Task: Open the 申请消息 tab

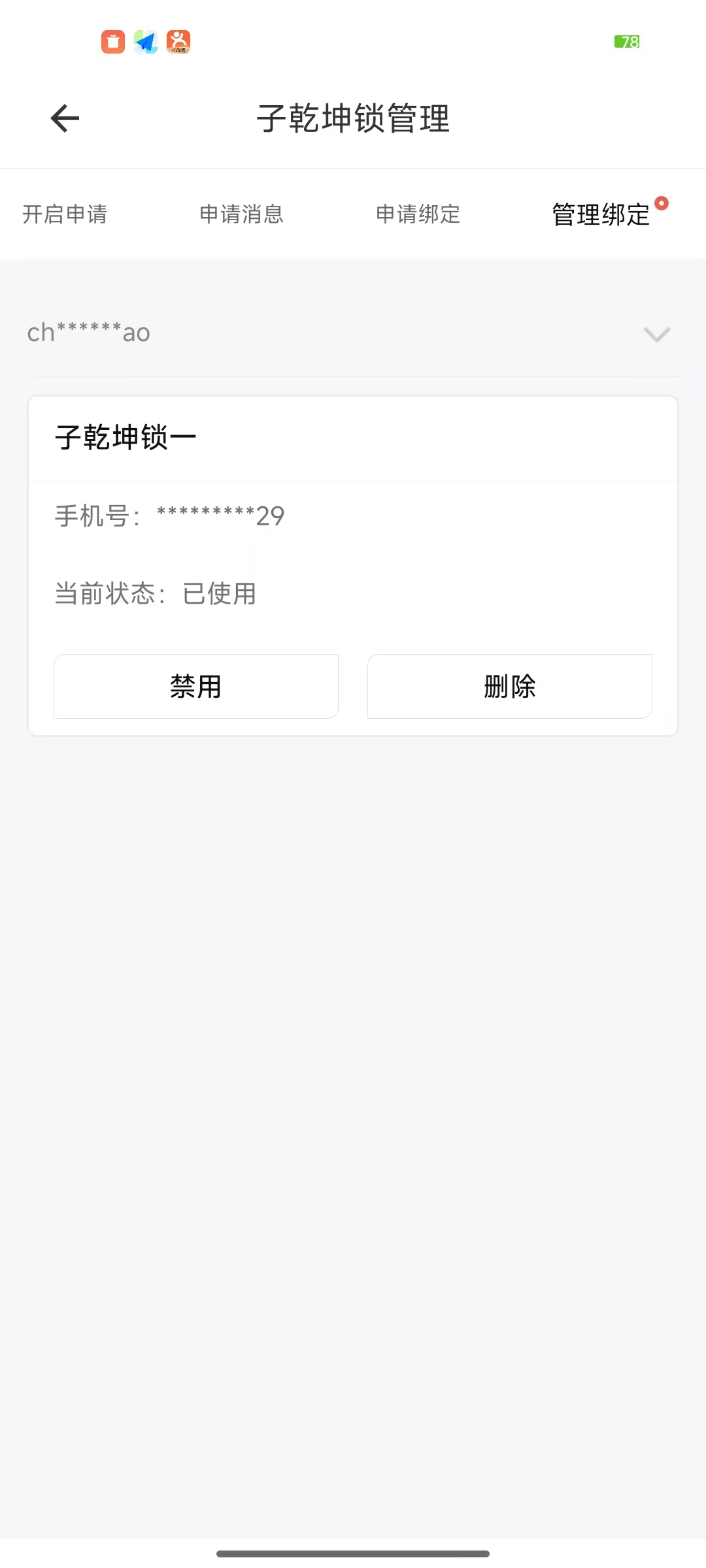Action: click(x=241, y=214)
